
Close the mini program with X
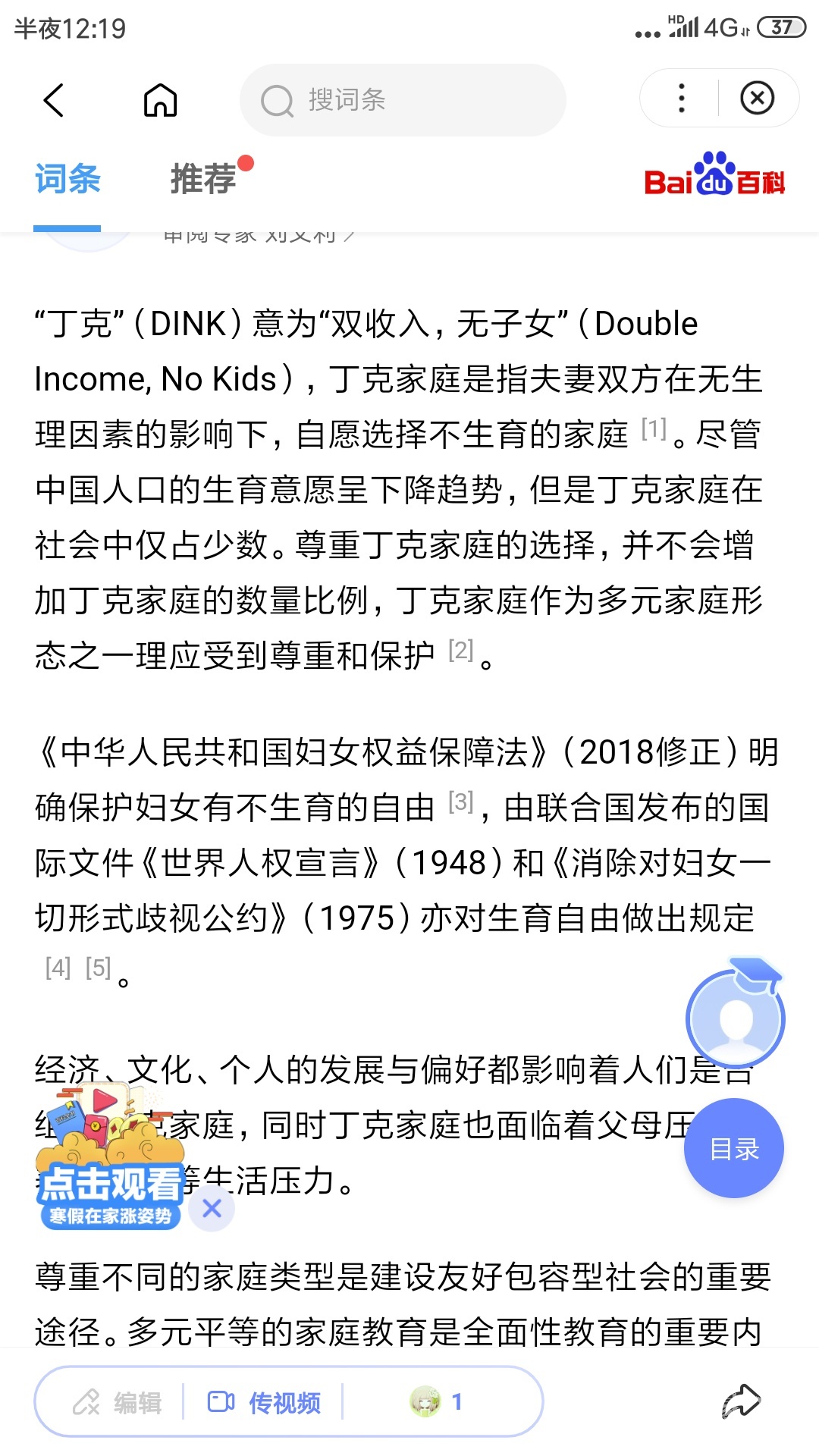click(757, 99)
